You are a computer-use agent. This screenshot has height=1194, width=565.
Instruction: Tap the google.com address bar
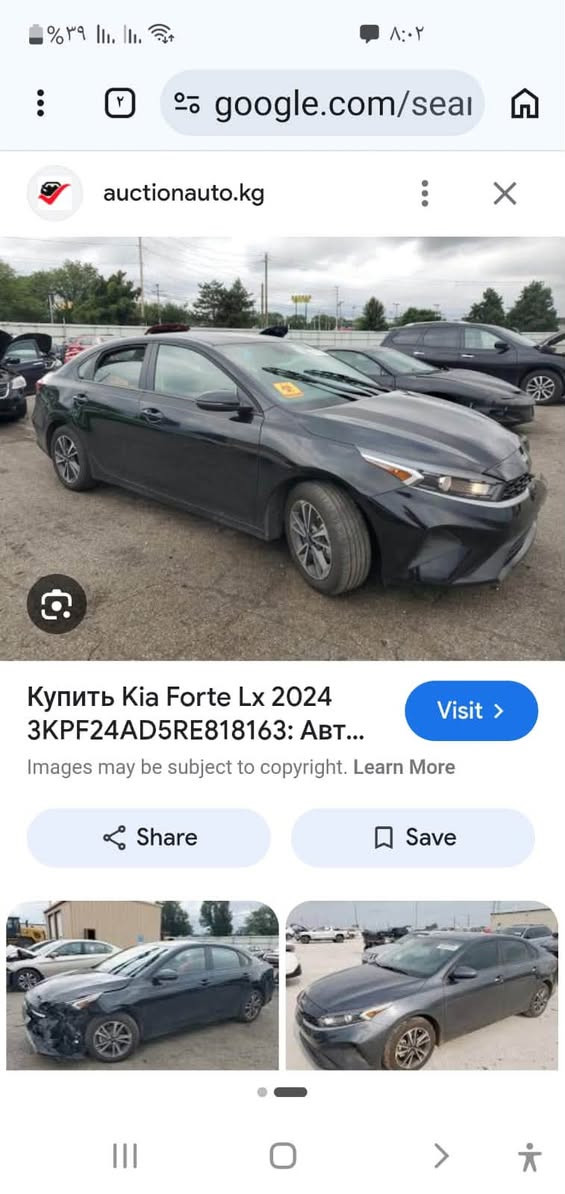322,103
